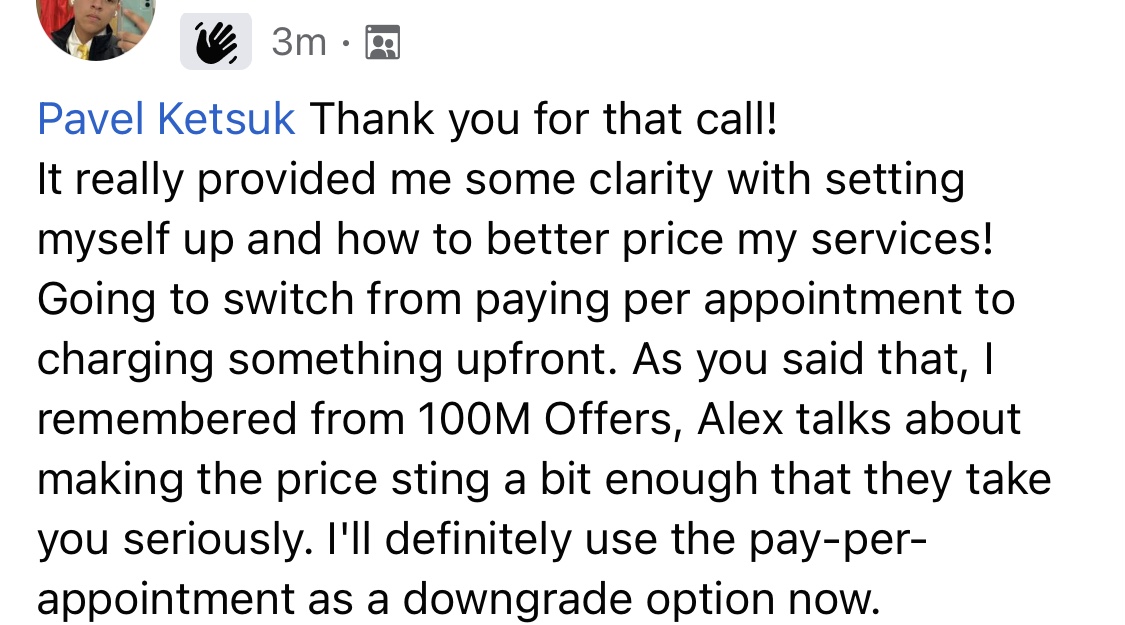Open Pavel Ketsuk's tagged profile link
1125x625 pixels.
click(166, 121)
